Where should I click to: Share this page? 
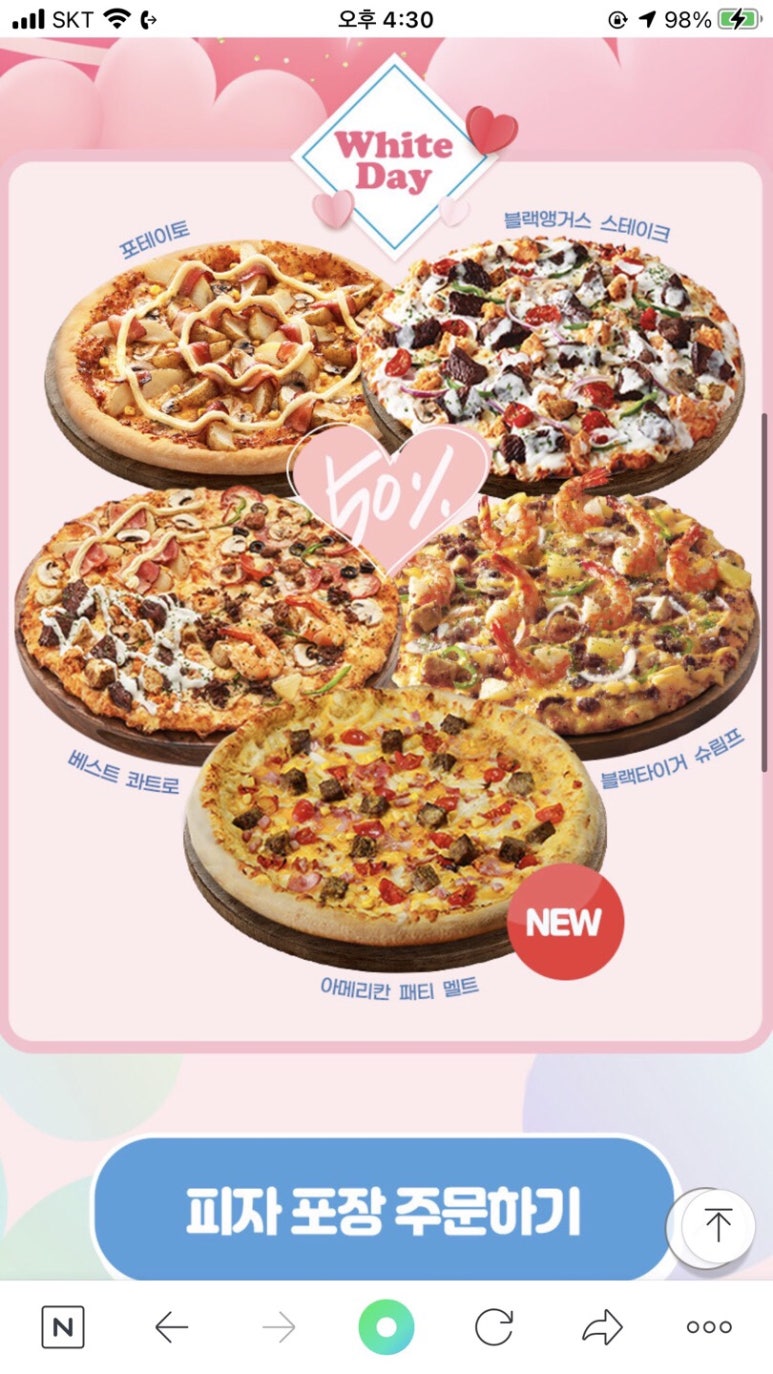[x=602, y=1327]
